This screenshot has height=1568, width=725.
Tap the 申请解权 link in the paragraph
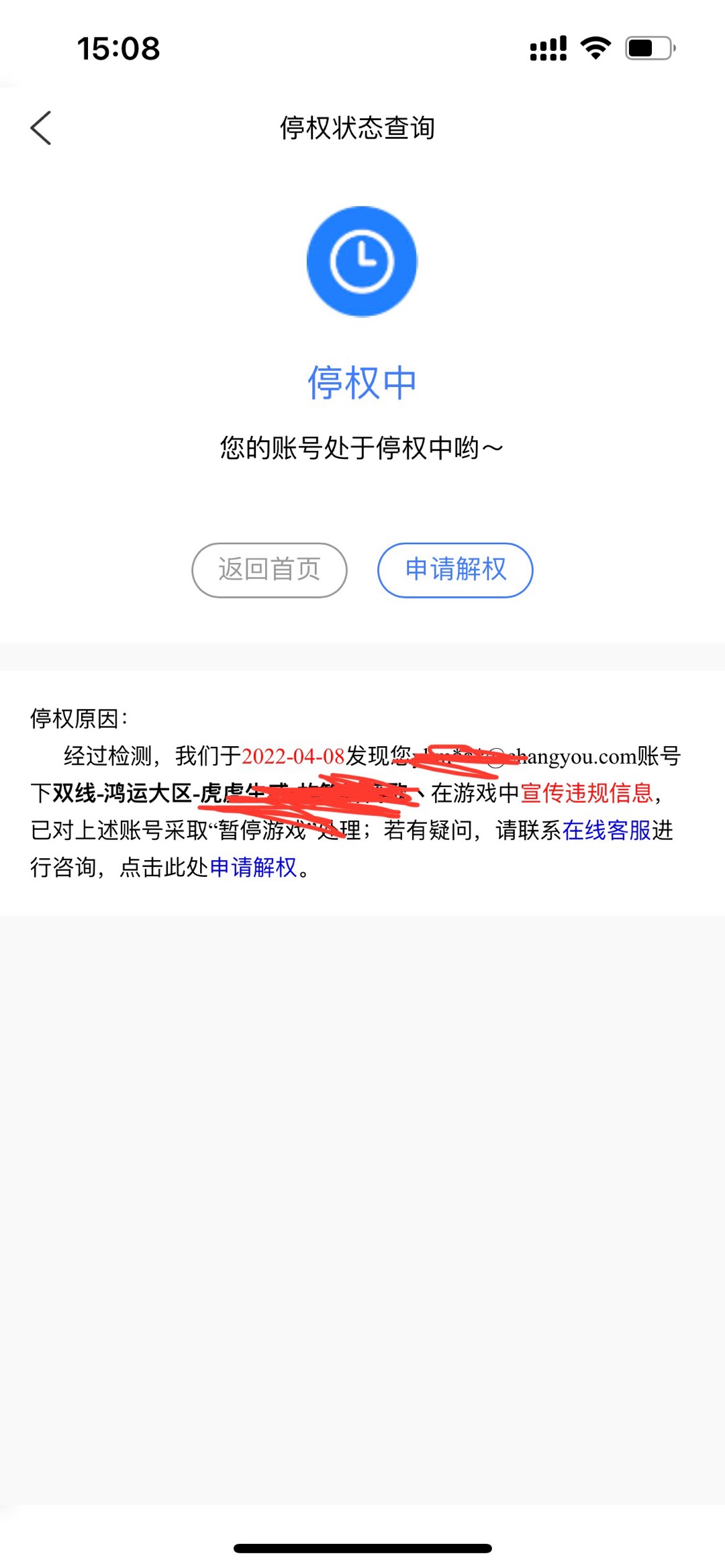pos(253,868)
